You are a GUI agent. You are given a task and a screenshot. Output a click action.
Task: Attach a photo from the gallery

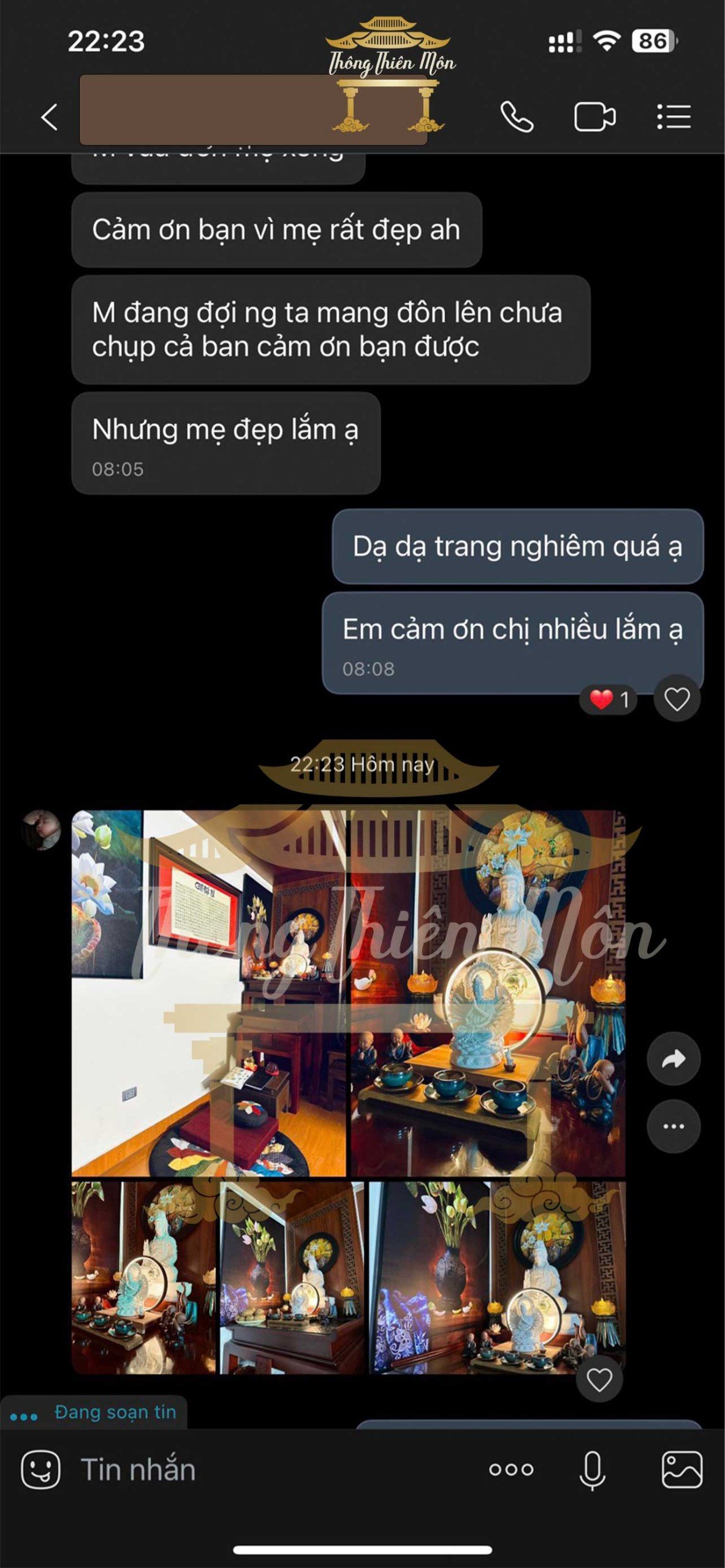coord(681,1469)
